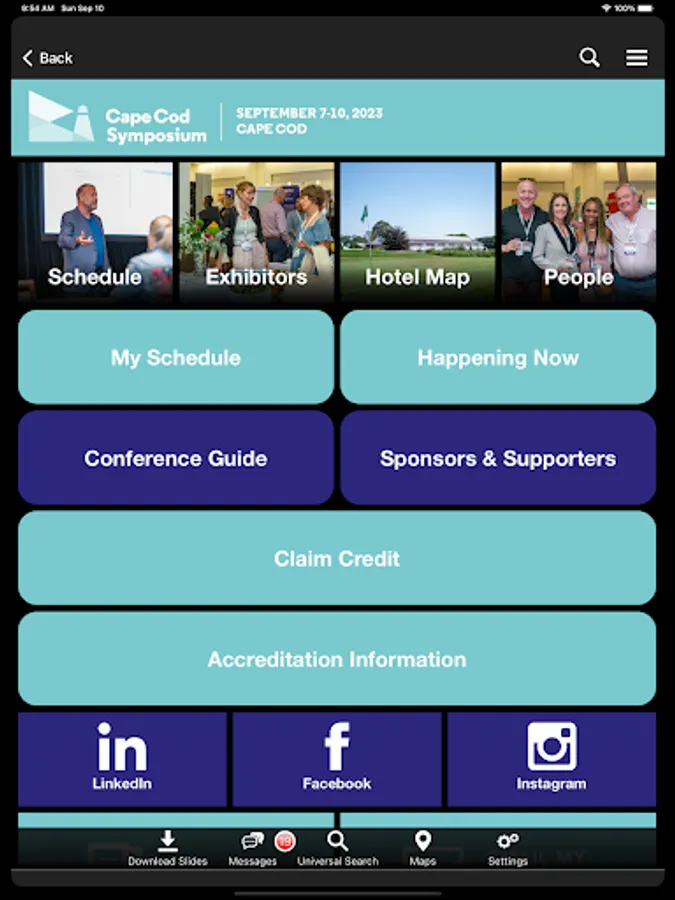Open the Hotel Map tile
This screenshot has height=900, width=675.
coord(417,232)
